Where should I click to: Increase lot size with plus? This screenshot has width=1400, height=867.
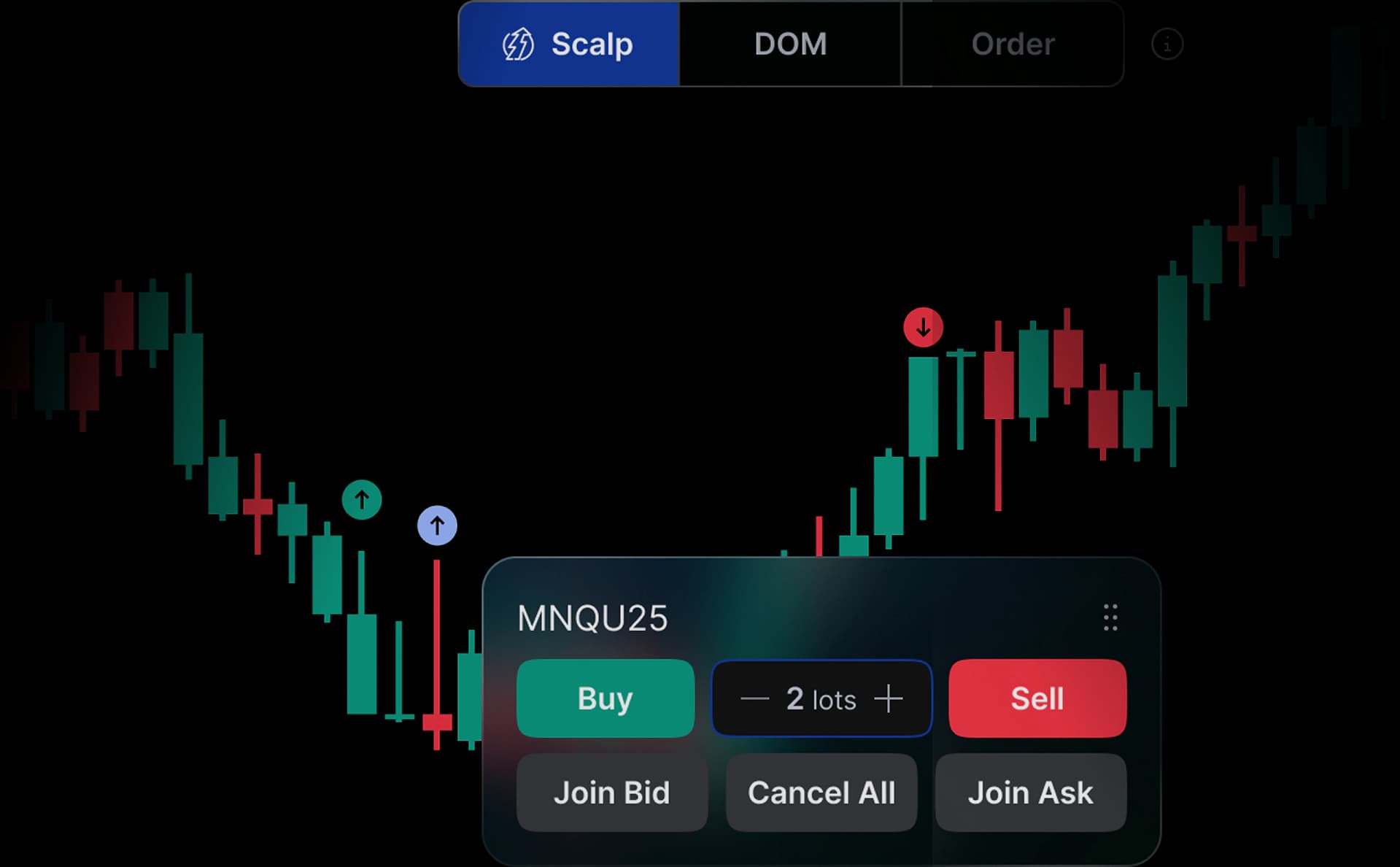(x=888, y=699)
